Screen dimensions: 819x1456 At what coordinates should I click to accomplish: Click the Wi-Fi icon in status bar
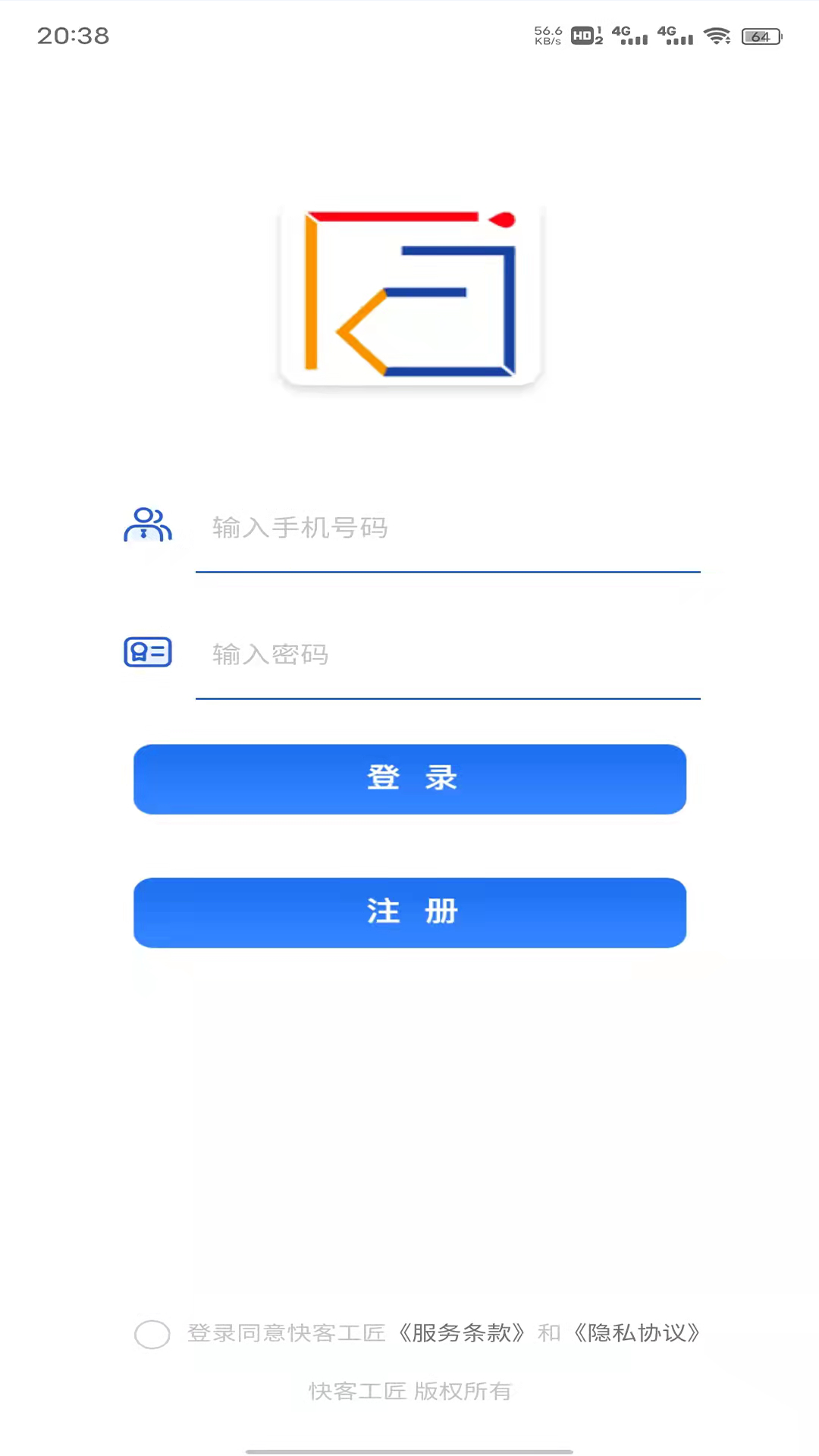click(718, 35)
